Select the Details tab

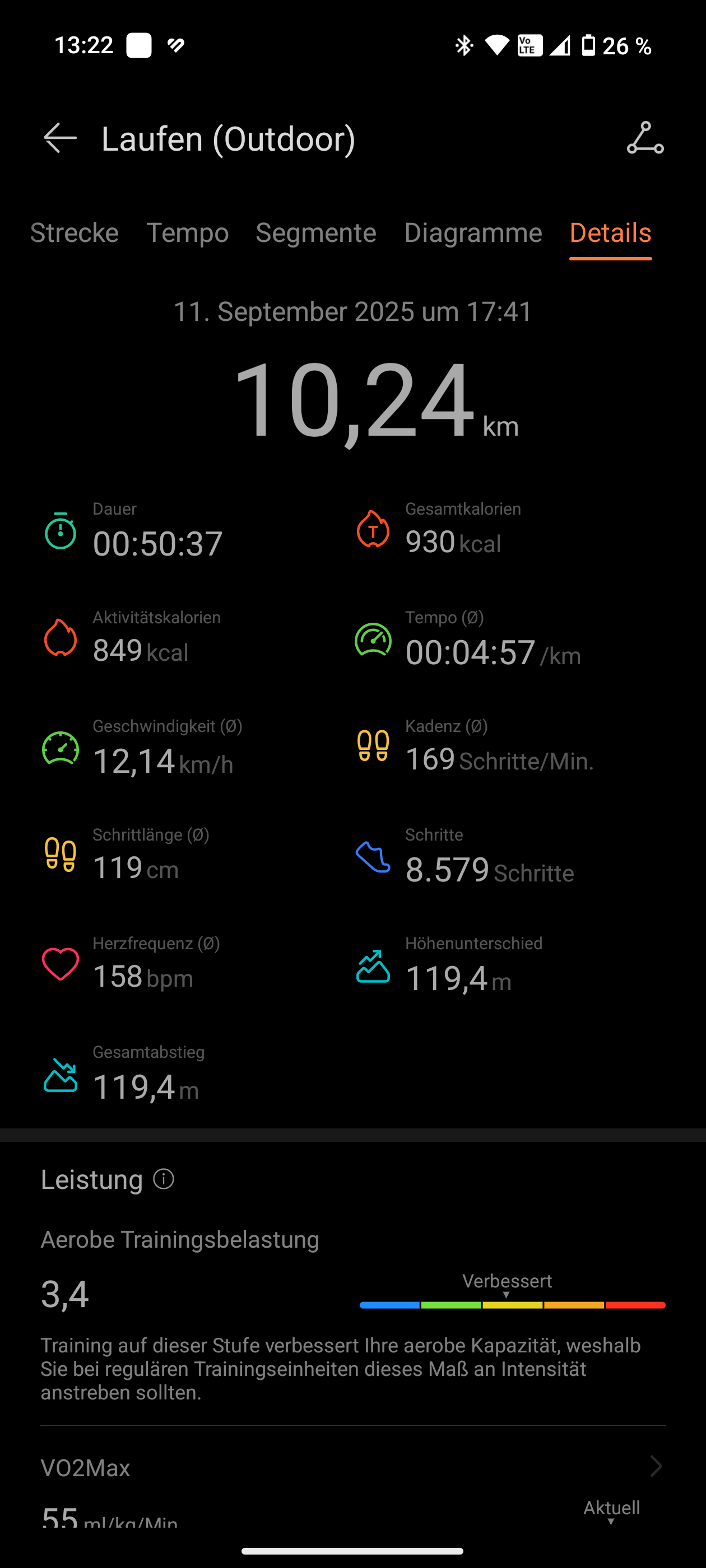click(610, 232)
